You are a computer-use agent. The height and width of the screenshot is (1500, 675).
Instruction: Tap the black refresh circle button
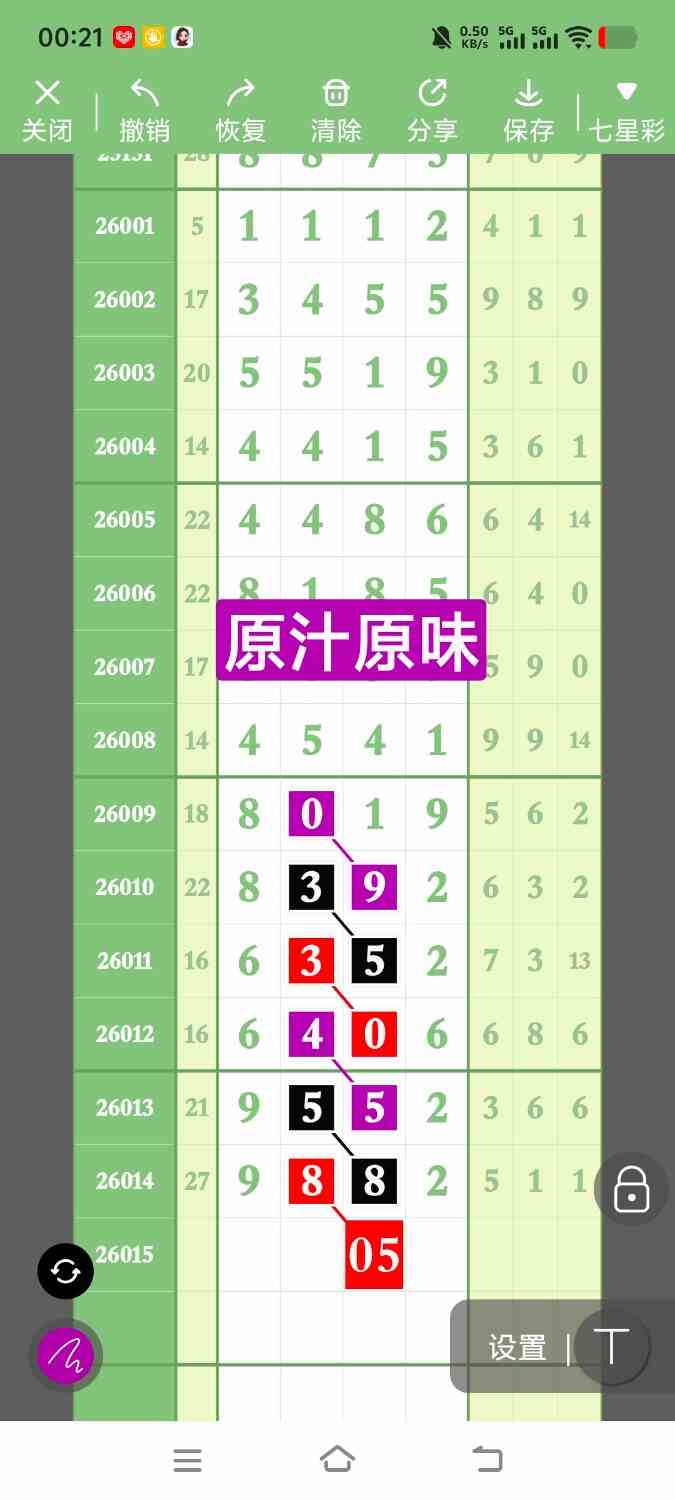pos(65,1272)
